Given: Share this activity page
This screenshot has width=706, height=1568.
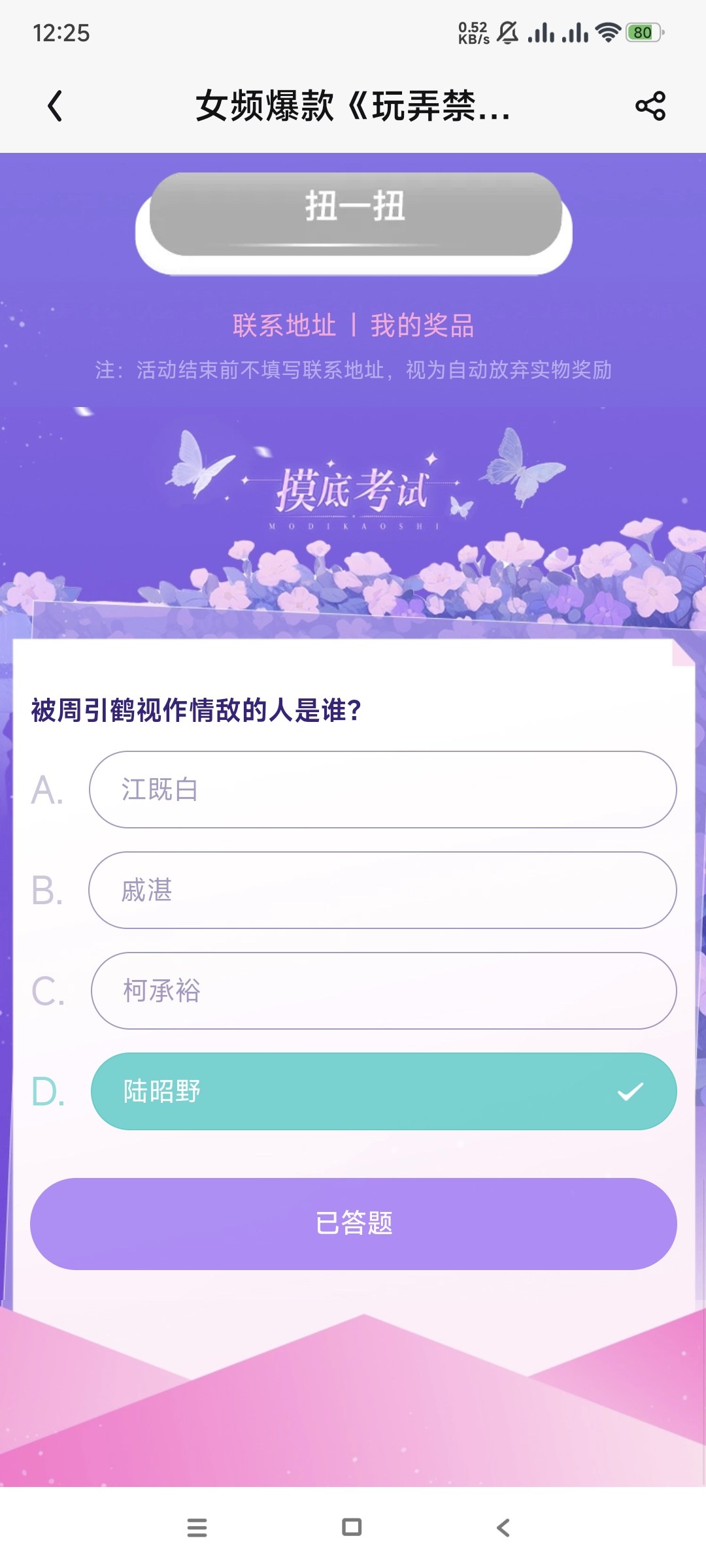Looking at the screenshot, I should [x=650, y=106].
